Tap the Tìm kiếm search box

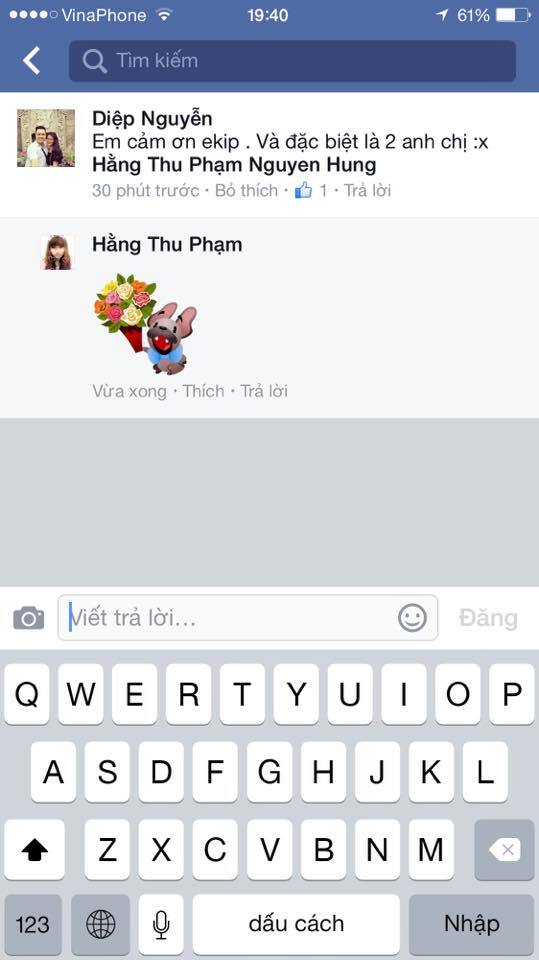pos(292,61)
